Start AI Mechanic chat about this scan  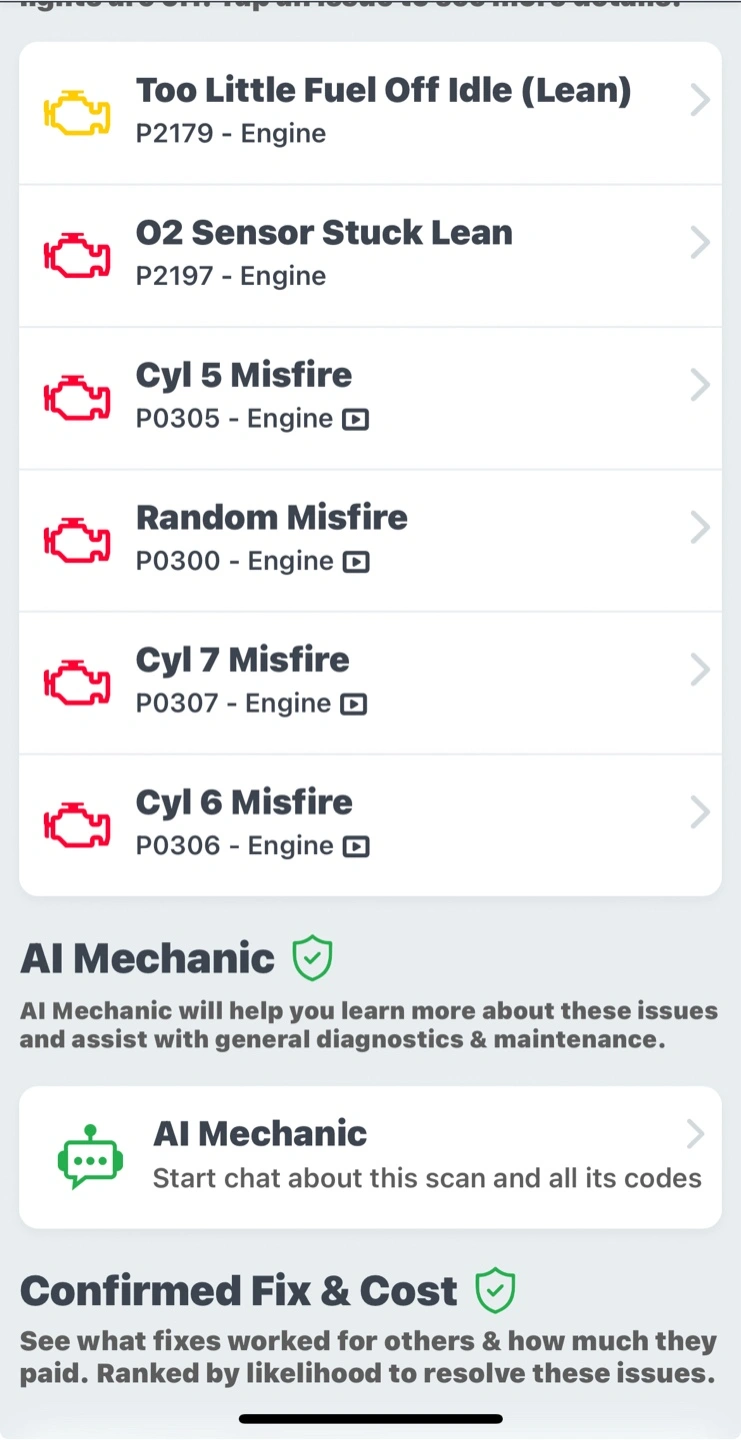[x=370, y=1157]
